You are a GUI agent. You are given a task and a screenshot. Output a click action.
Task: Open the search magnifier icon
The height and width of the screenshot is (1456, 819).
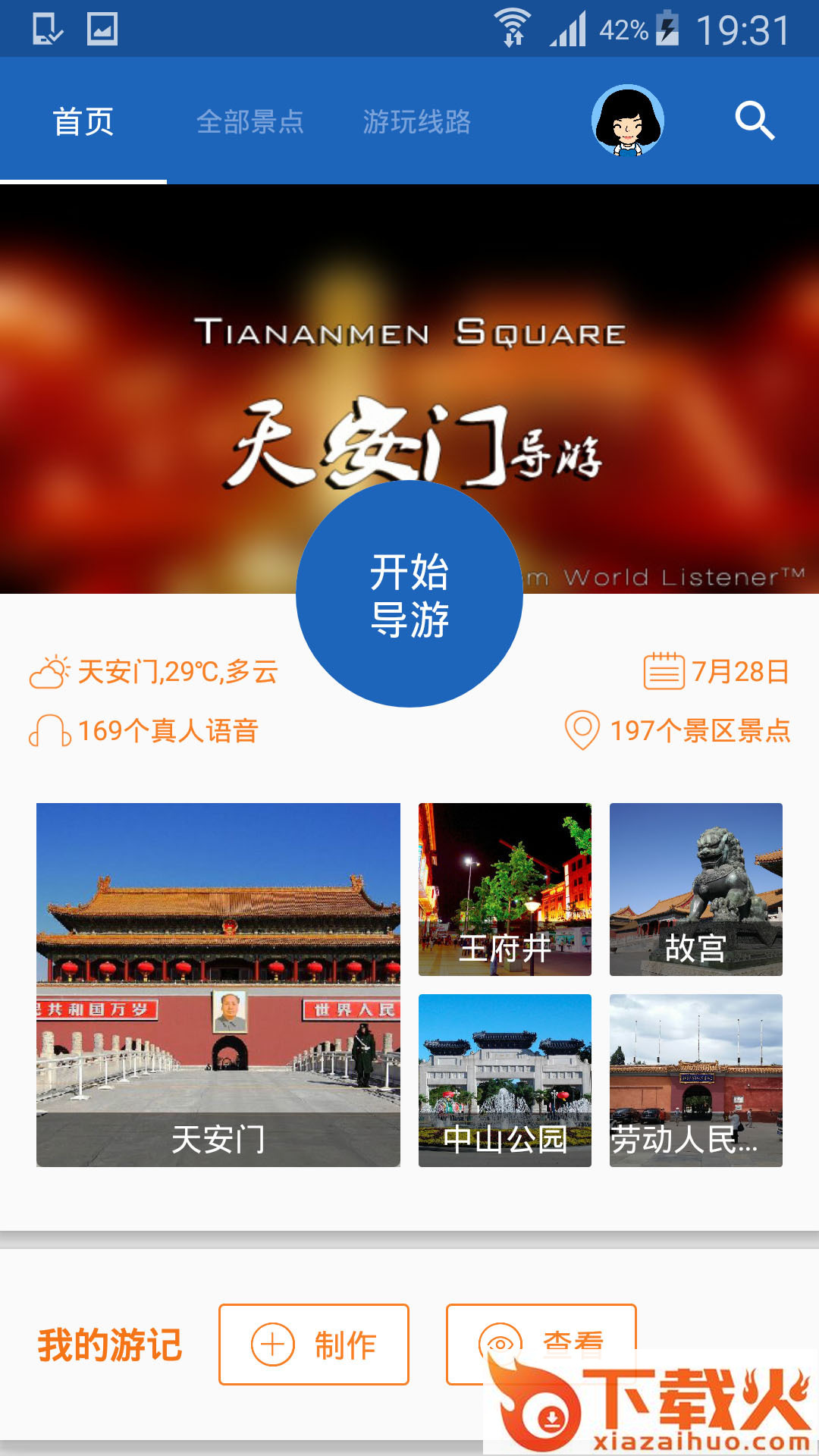pyautogui.click(x=755, y=121)
